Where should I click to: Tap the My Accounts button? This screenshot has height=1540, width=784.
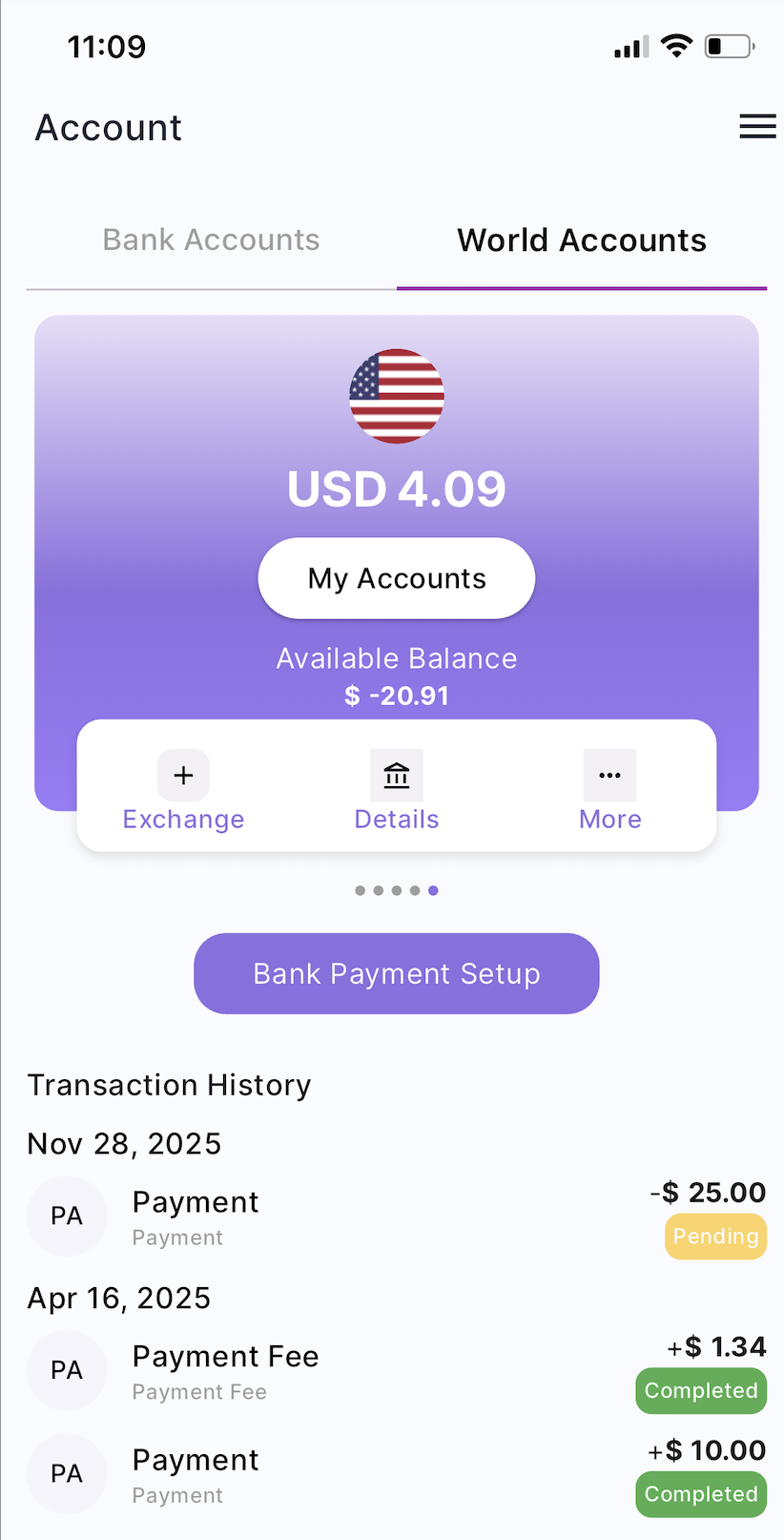[x=397, y=578]
